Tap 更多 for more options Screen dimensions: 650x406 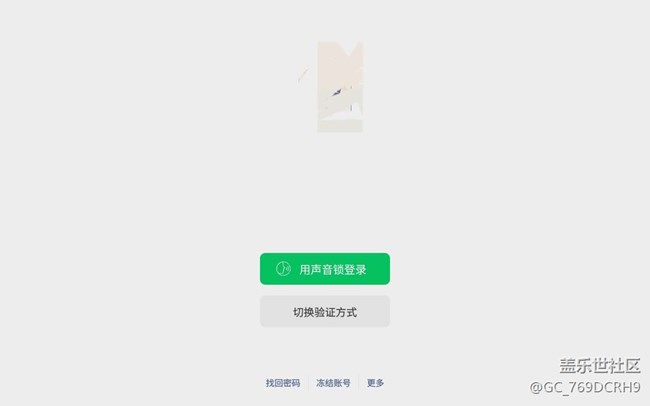click(375, 383)
